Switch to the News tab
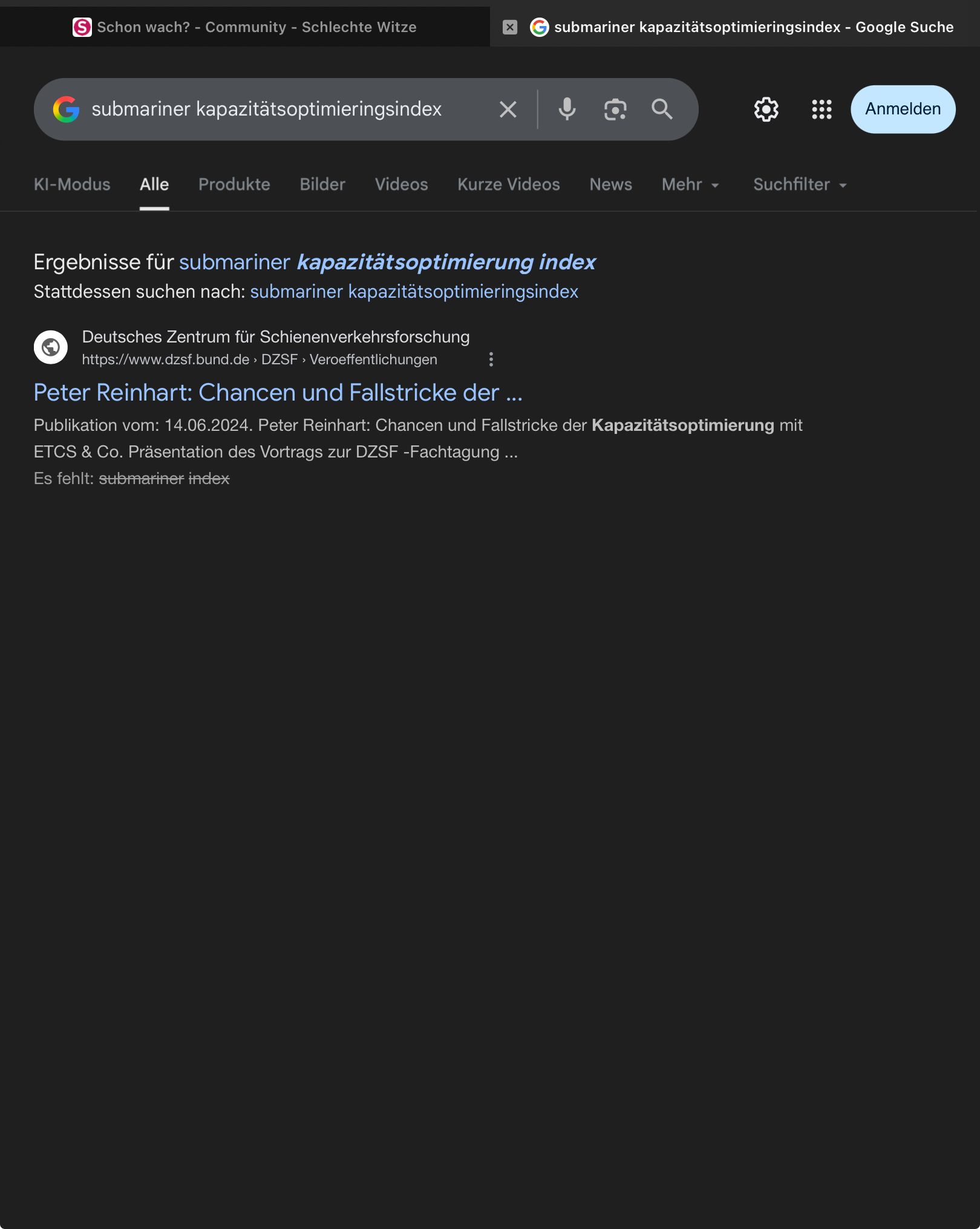Screen dimensions: 980x1229 click(x=610, y=185)
